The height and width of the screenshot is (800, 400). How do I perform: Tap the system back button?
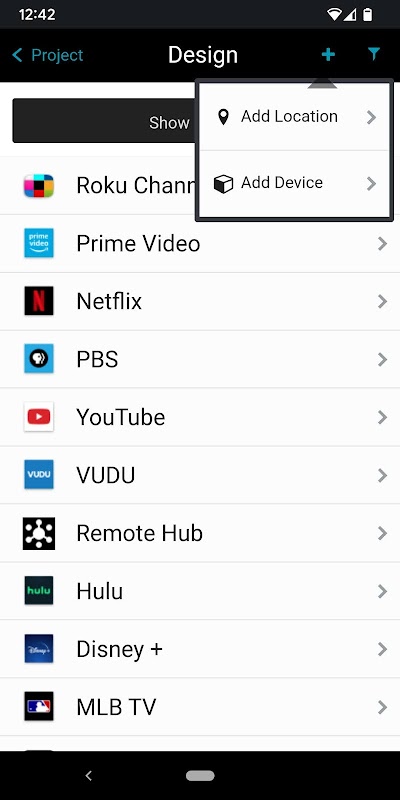[88, 776]
